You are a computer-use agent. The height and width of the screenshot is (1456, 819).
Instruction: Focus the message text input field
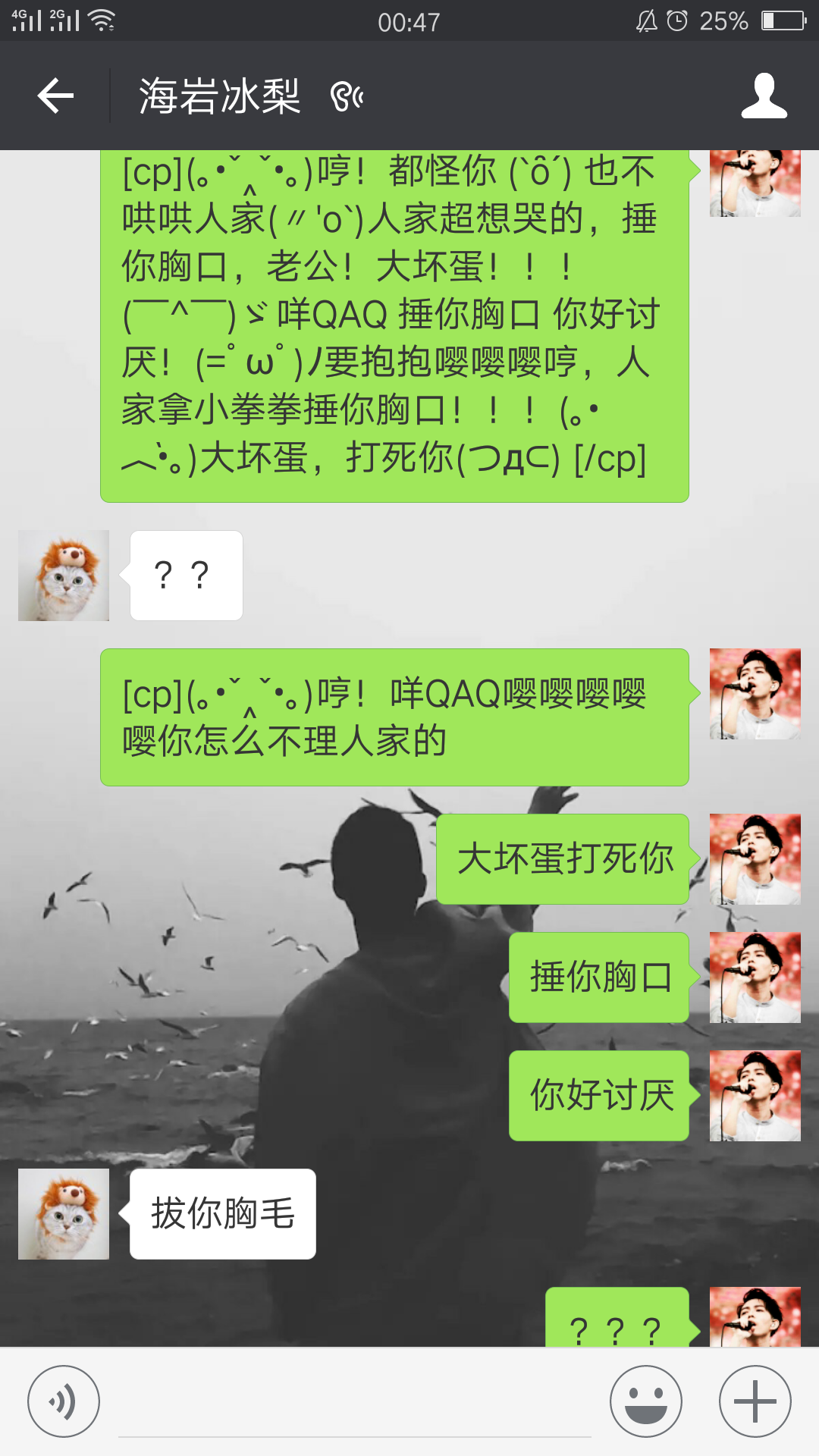click(355, 1404)
